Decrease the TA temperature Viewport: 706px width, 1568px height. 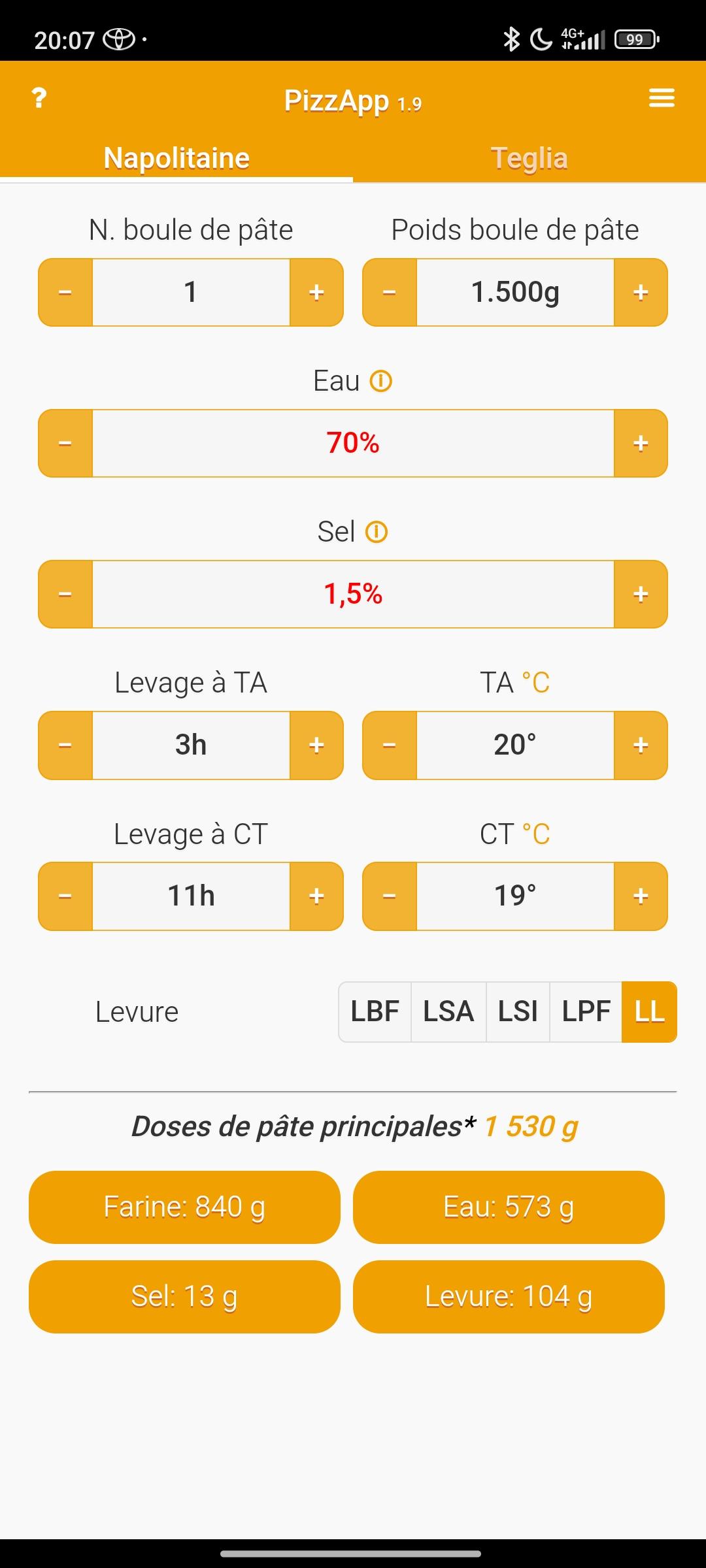(390, 745)
